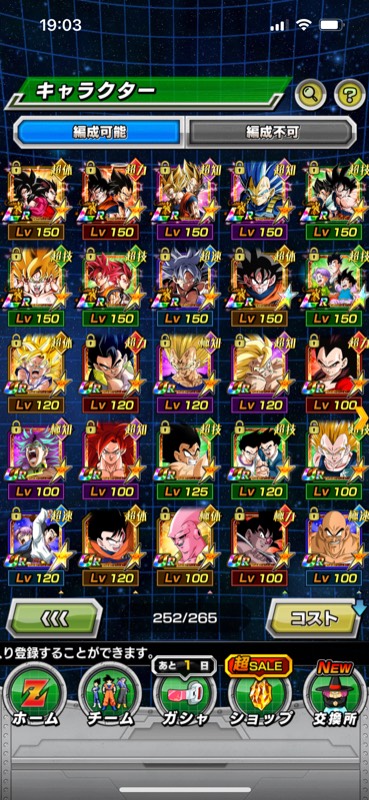Select the bald Nappa Lv 100 card
This screenshot has height=800, width=369.
coord(335,546)
